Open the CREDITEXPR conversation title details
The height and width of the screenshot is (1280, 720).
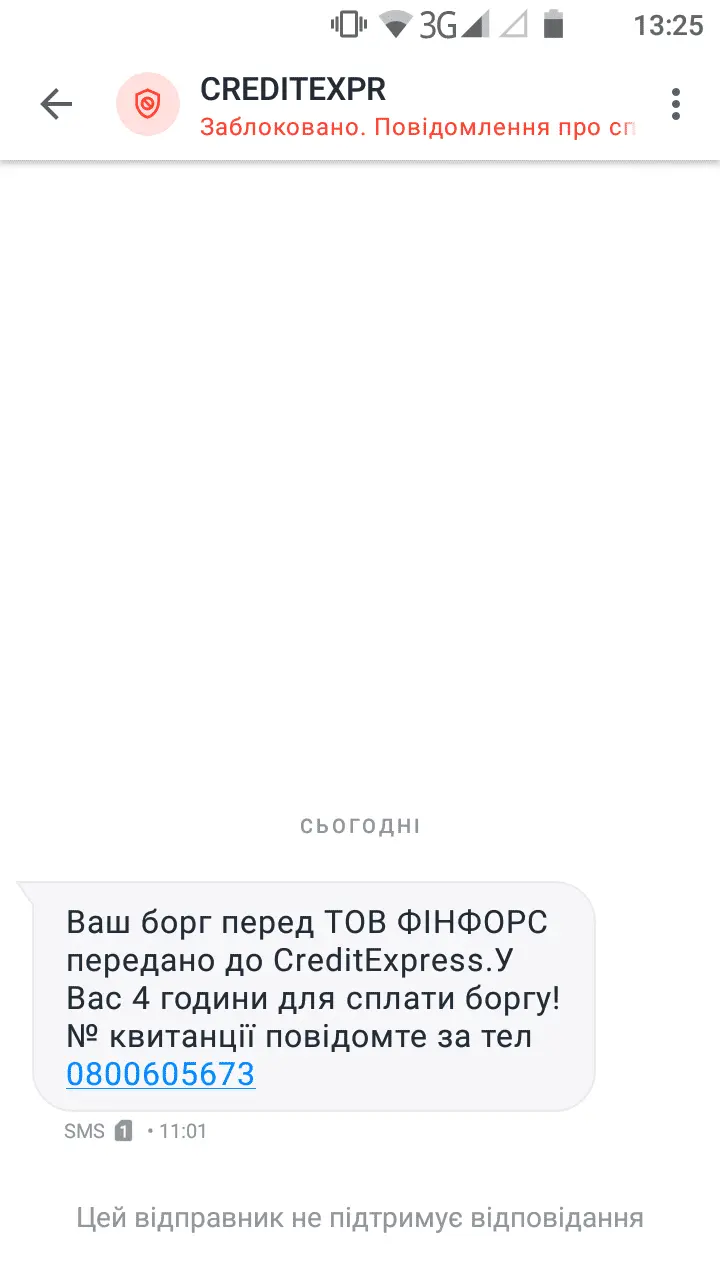pos(293,90)
